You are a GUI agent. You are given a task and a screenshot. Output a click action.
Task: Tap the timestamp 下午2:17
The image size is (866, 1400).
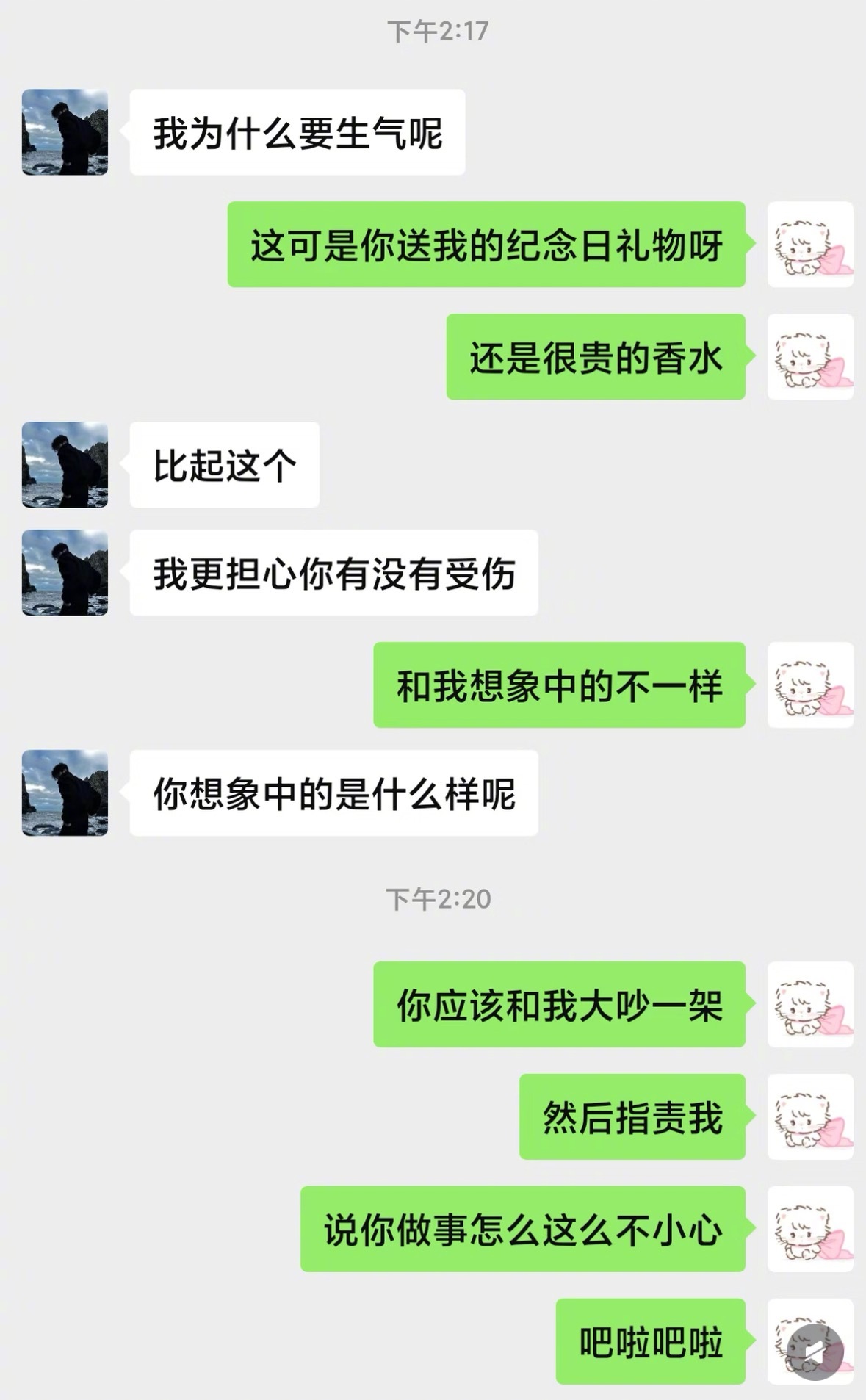[438, 29]
